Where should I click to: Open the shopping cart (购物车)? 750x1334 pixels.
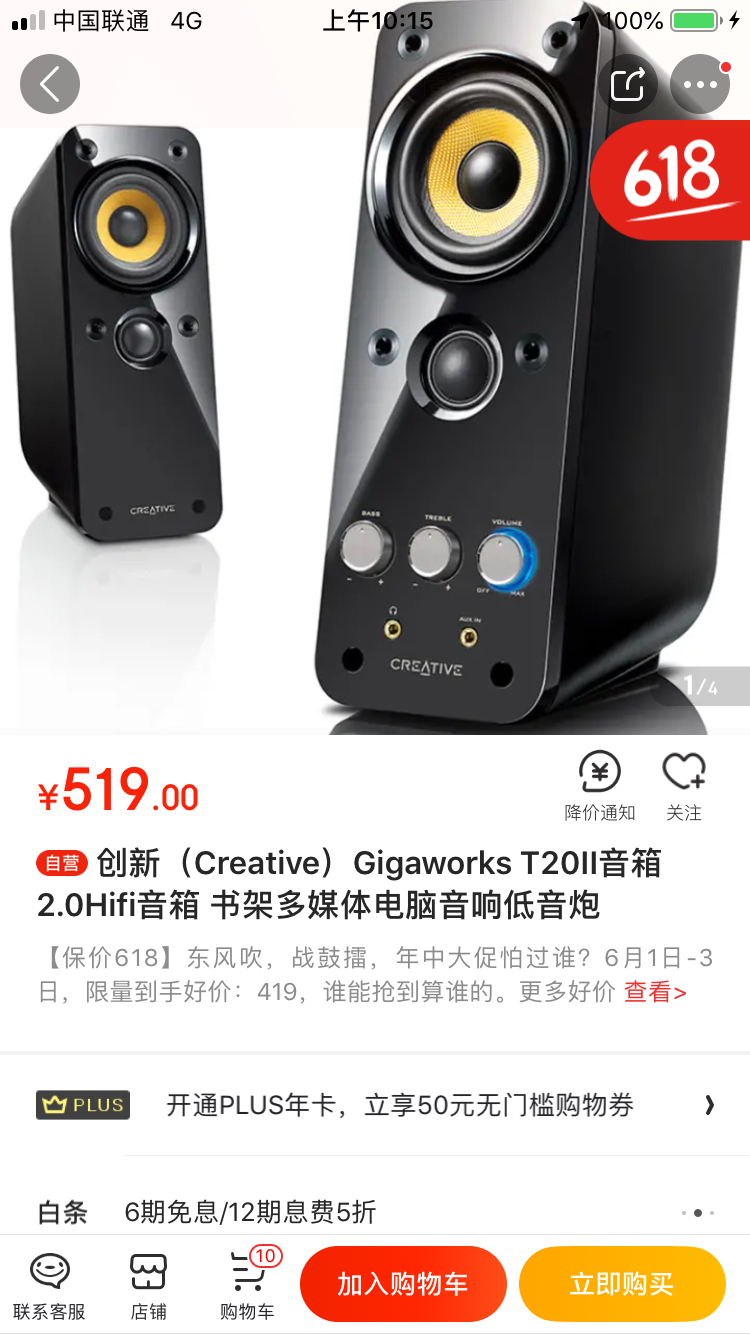pyautogui.click(x=247, y=1285)
